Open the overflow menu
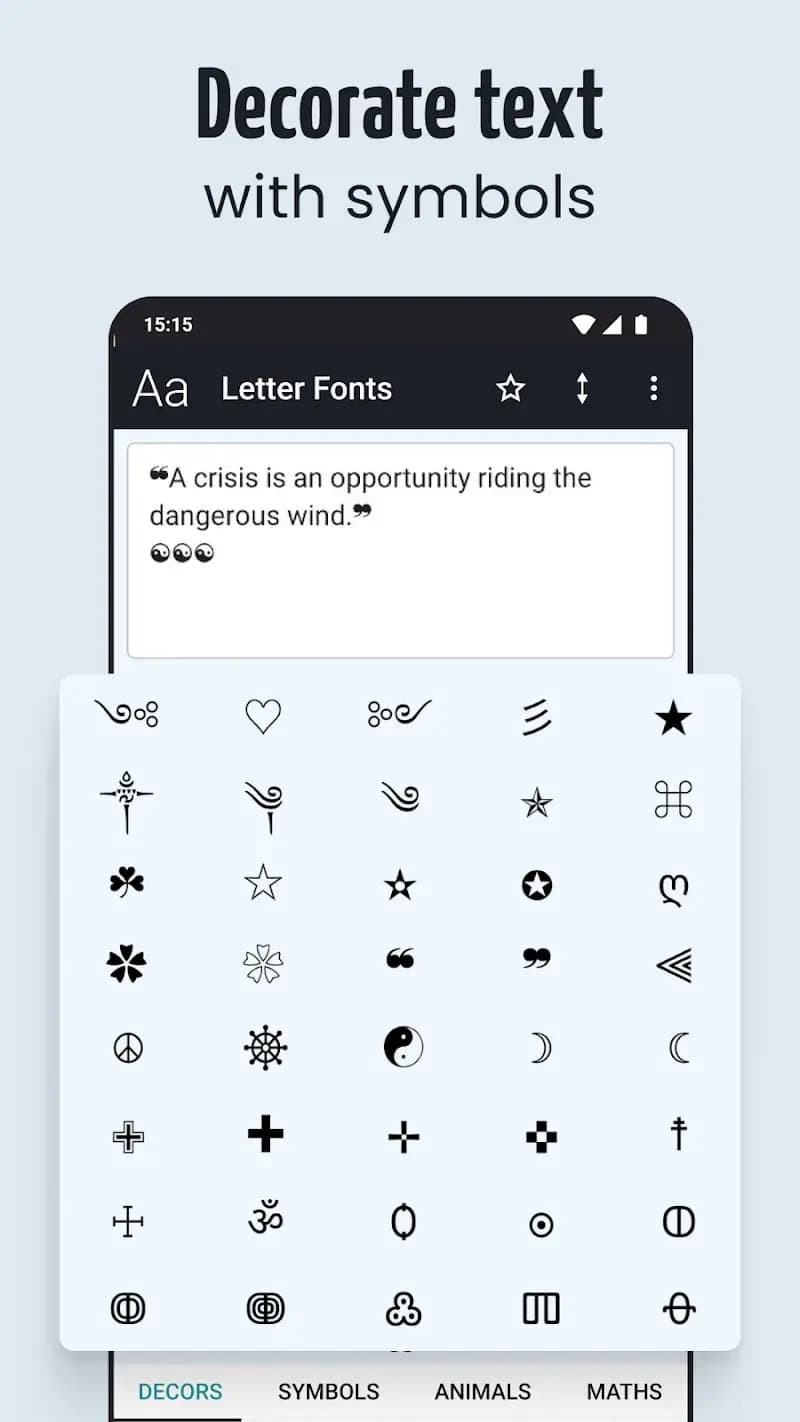The image size is (800, 1422). [654, 388]
